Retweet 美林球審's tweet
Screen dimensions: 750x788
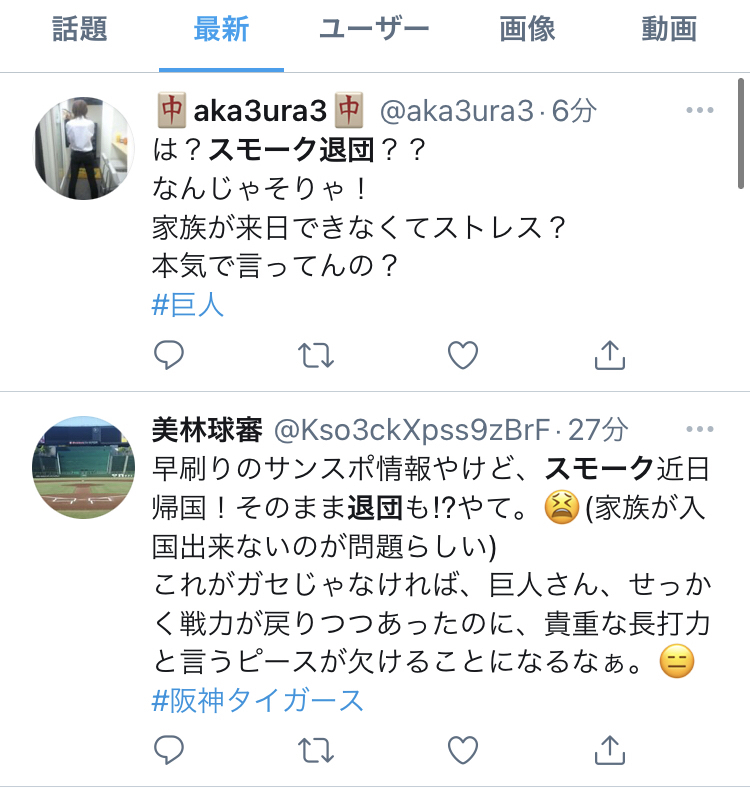(x=316, y=749)
